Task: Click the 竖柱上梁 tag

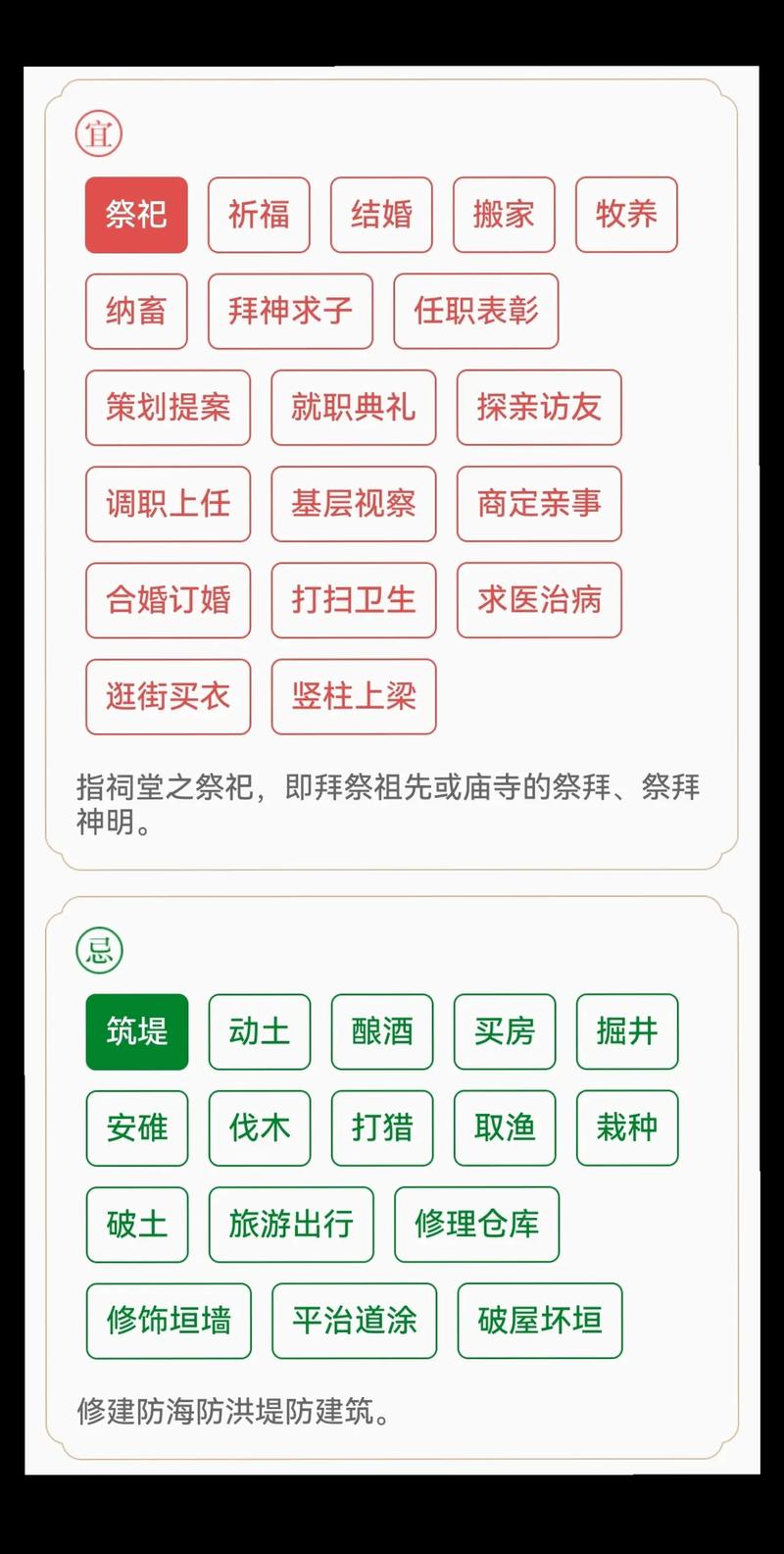Action: coord(353,697)
